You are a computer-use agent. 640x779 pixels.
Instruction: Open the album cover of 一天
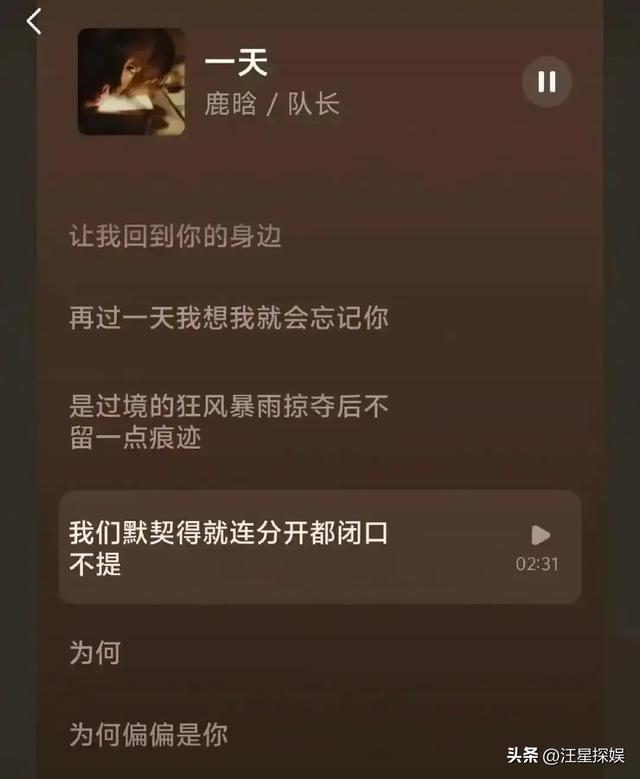[x=131, y=82]
